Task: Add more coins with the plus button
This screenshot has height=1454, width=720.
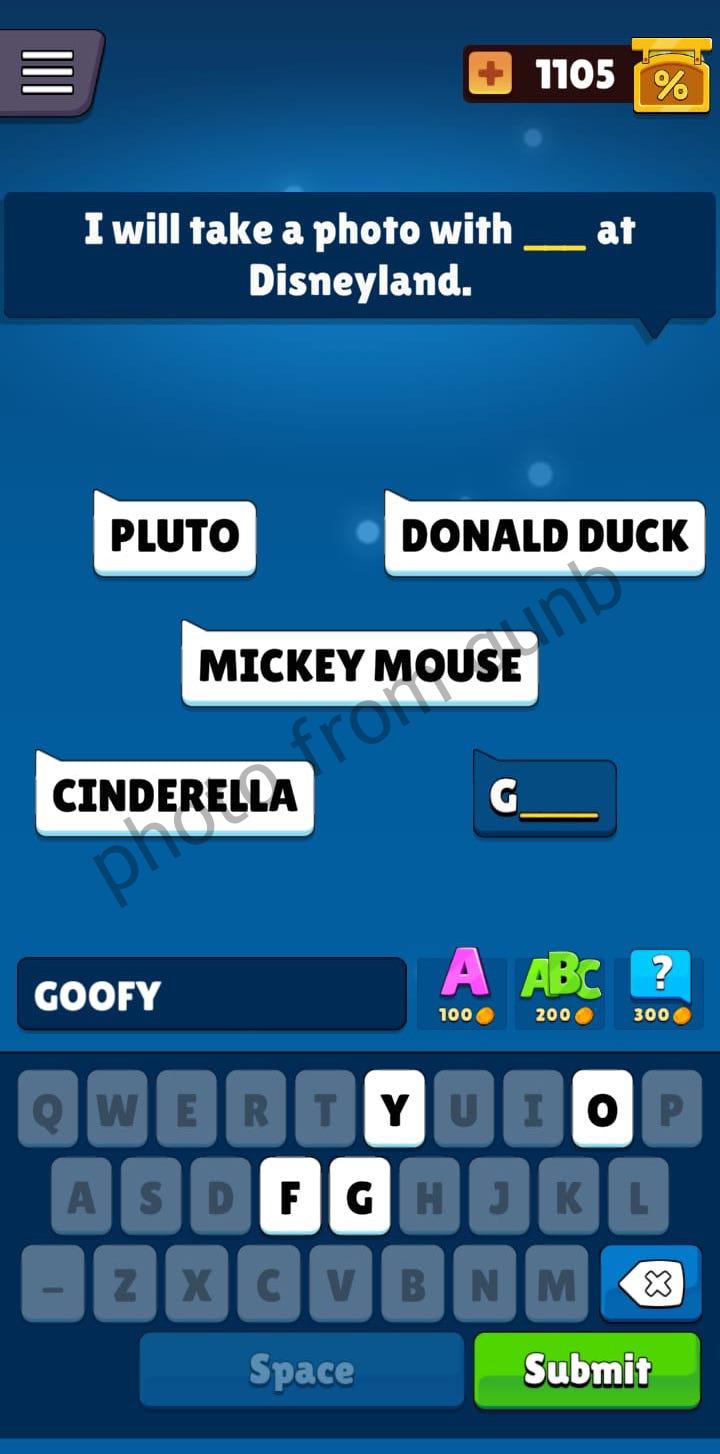Action: pyautogui.click(x=490, y=74)
